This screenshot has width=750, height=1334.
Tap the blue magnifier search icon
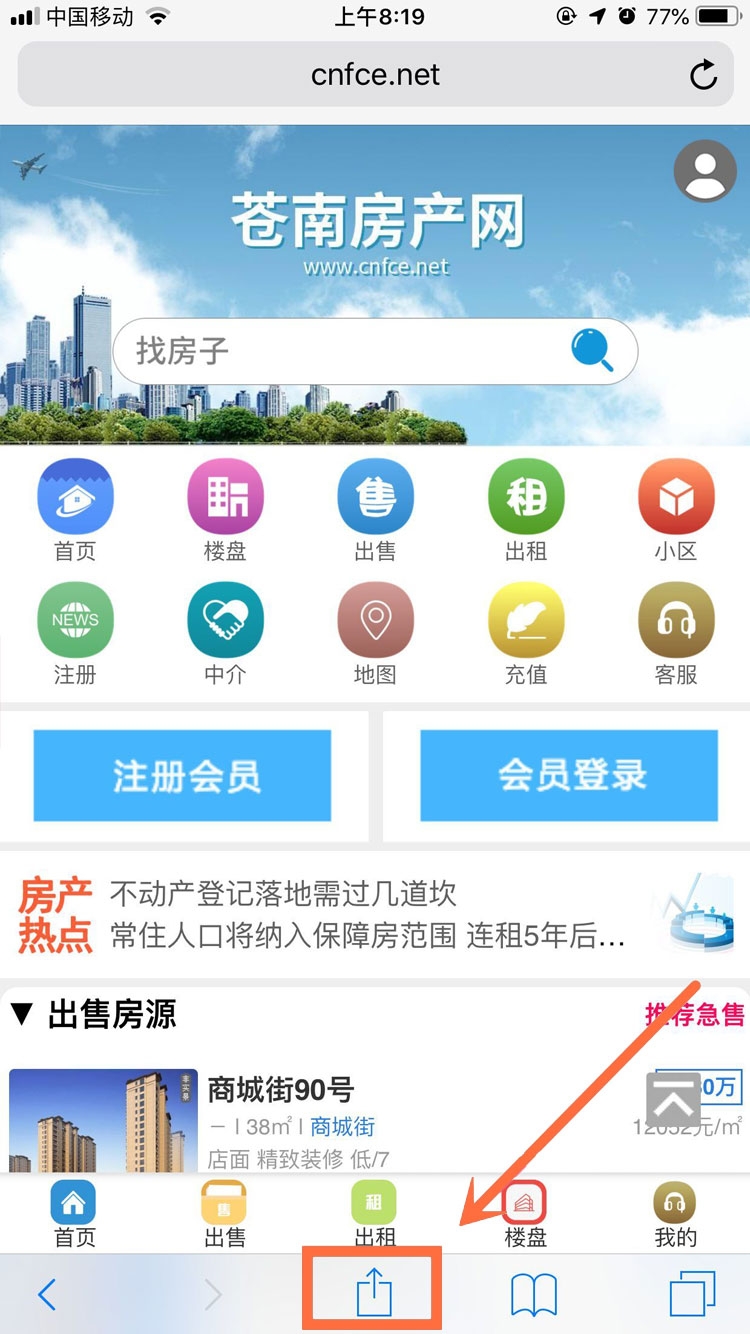[592, 351]
